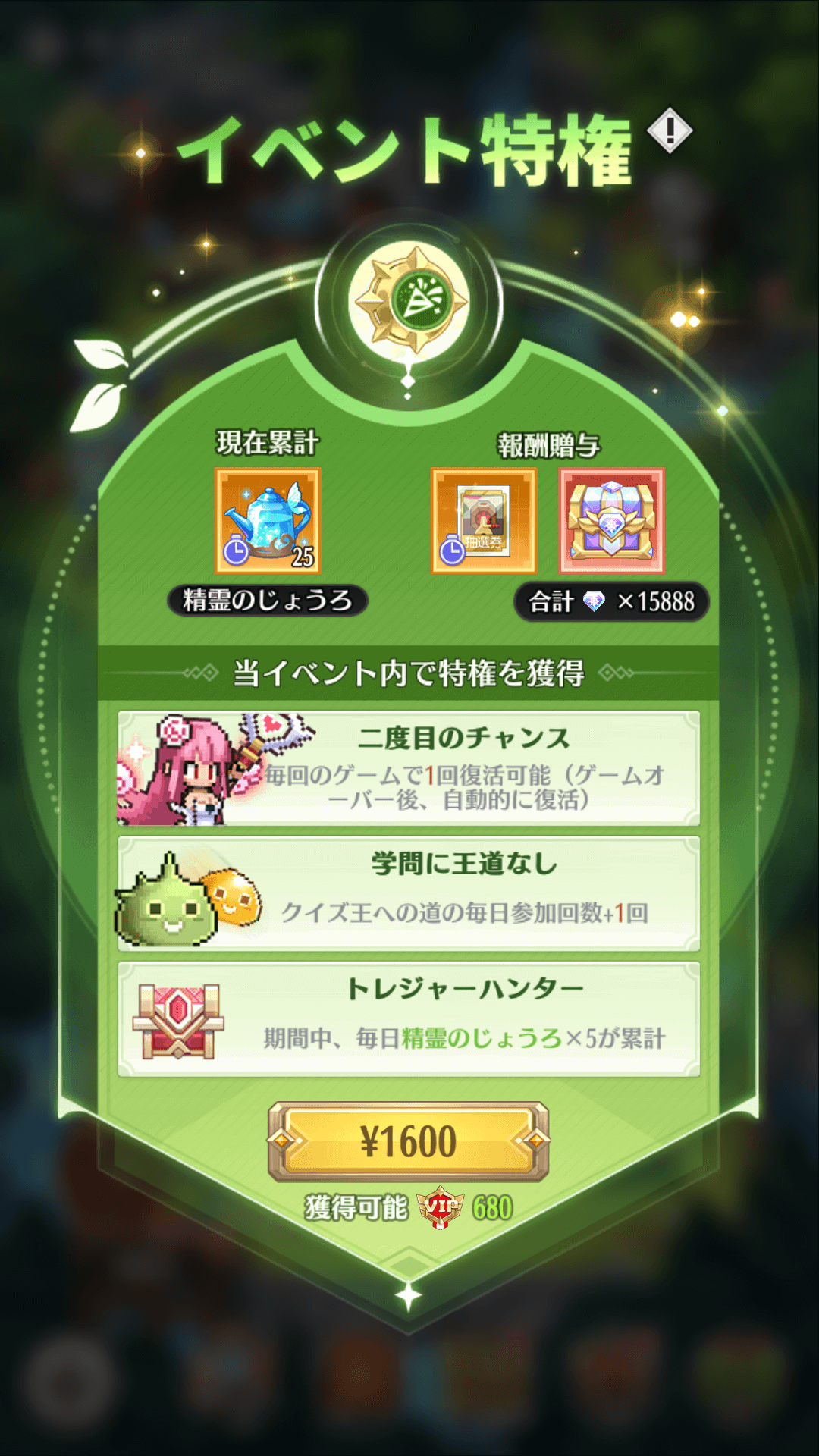Inspect the treasure chest reward item

[612, 520]
